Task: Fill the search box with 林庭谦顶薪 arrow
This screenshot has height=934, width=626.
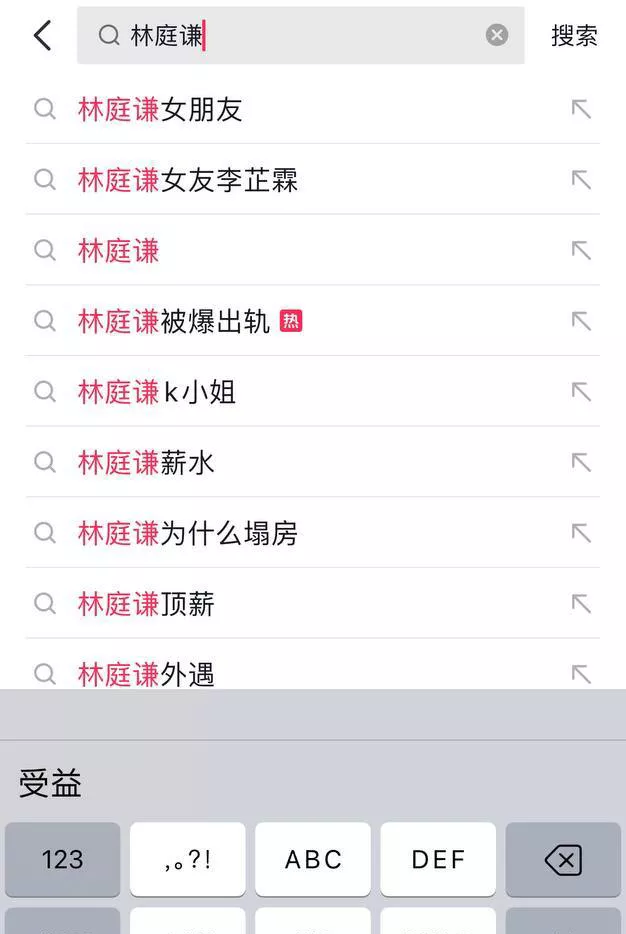Action: click(x=581, y=604)
